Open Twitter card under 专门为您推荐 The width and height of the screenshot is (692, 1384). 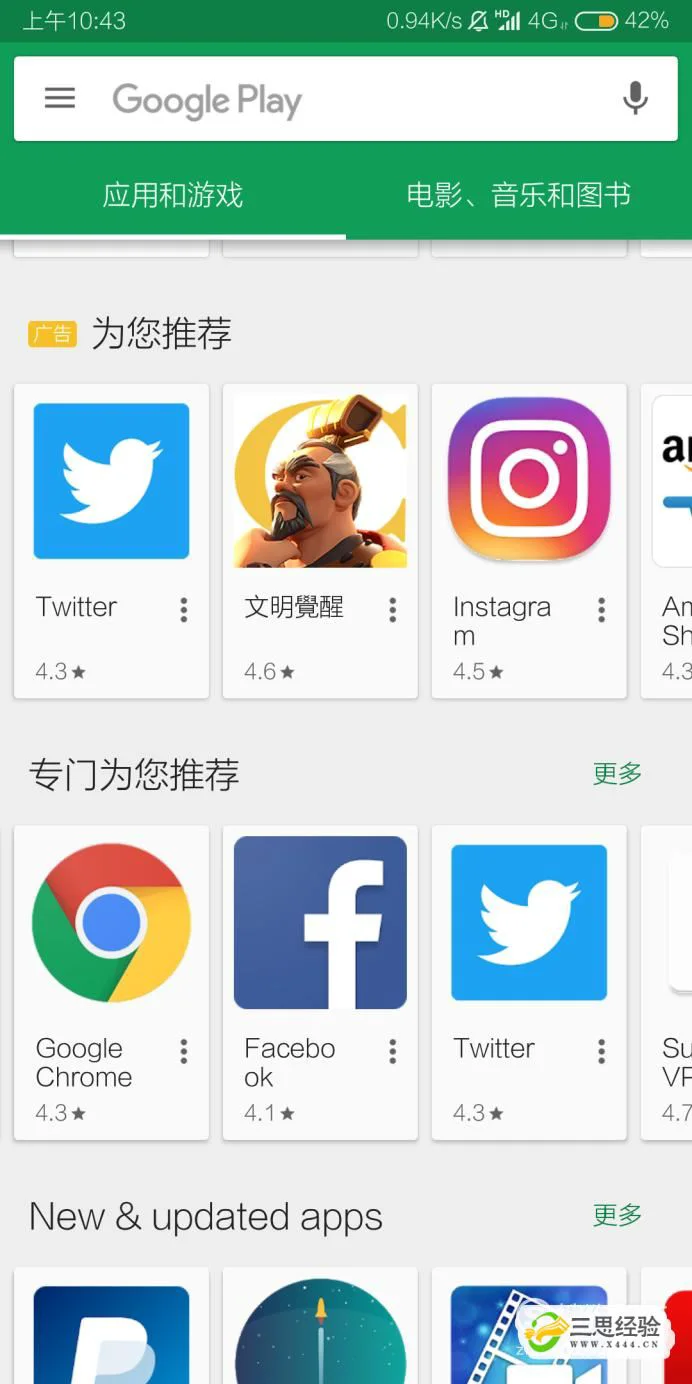(529, 940)
